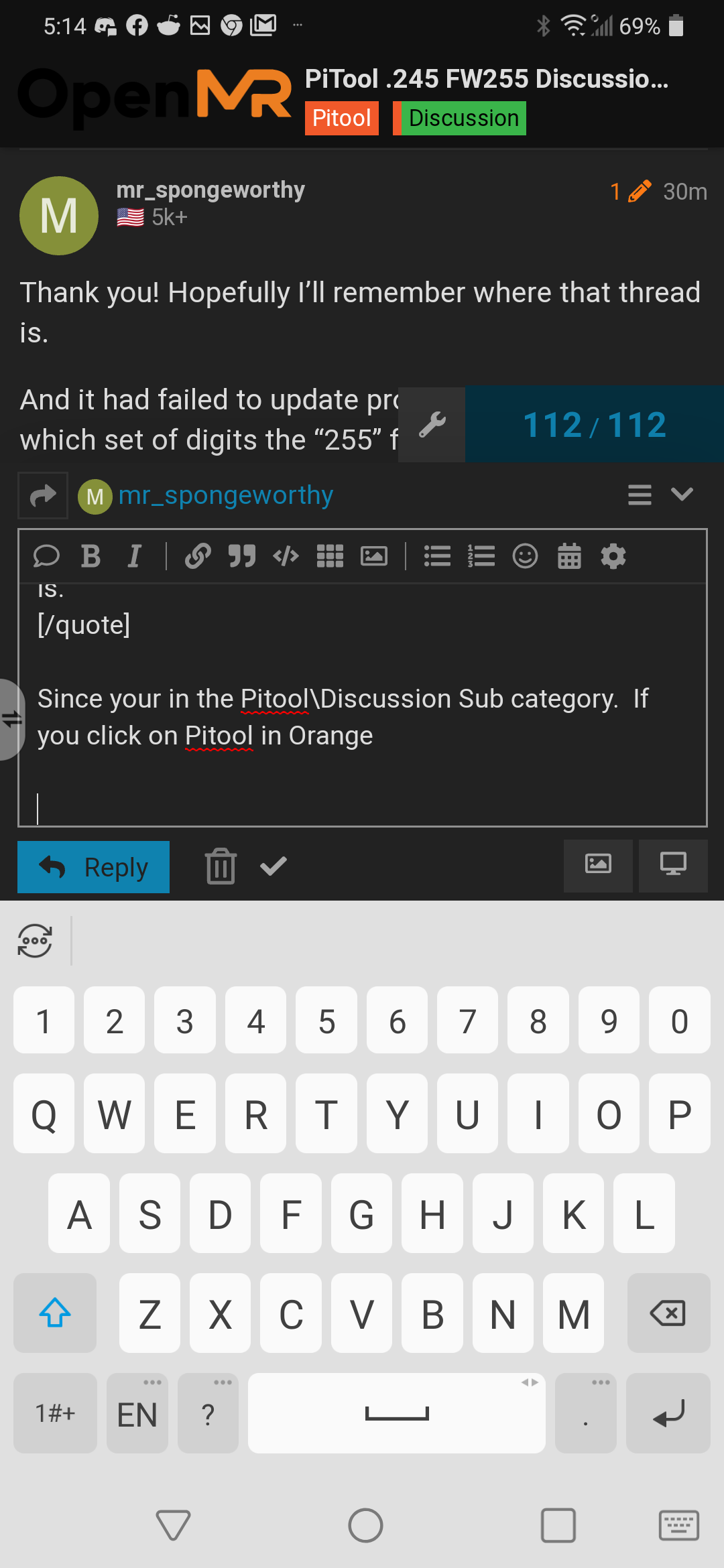Toggle the preview with monitor button
The image size is (724, 1568).
coord(673,866)
